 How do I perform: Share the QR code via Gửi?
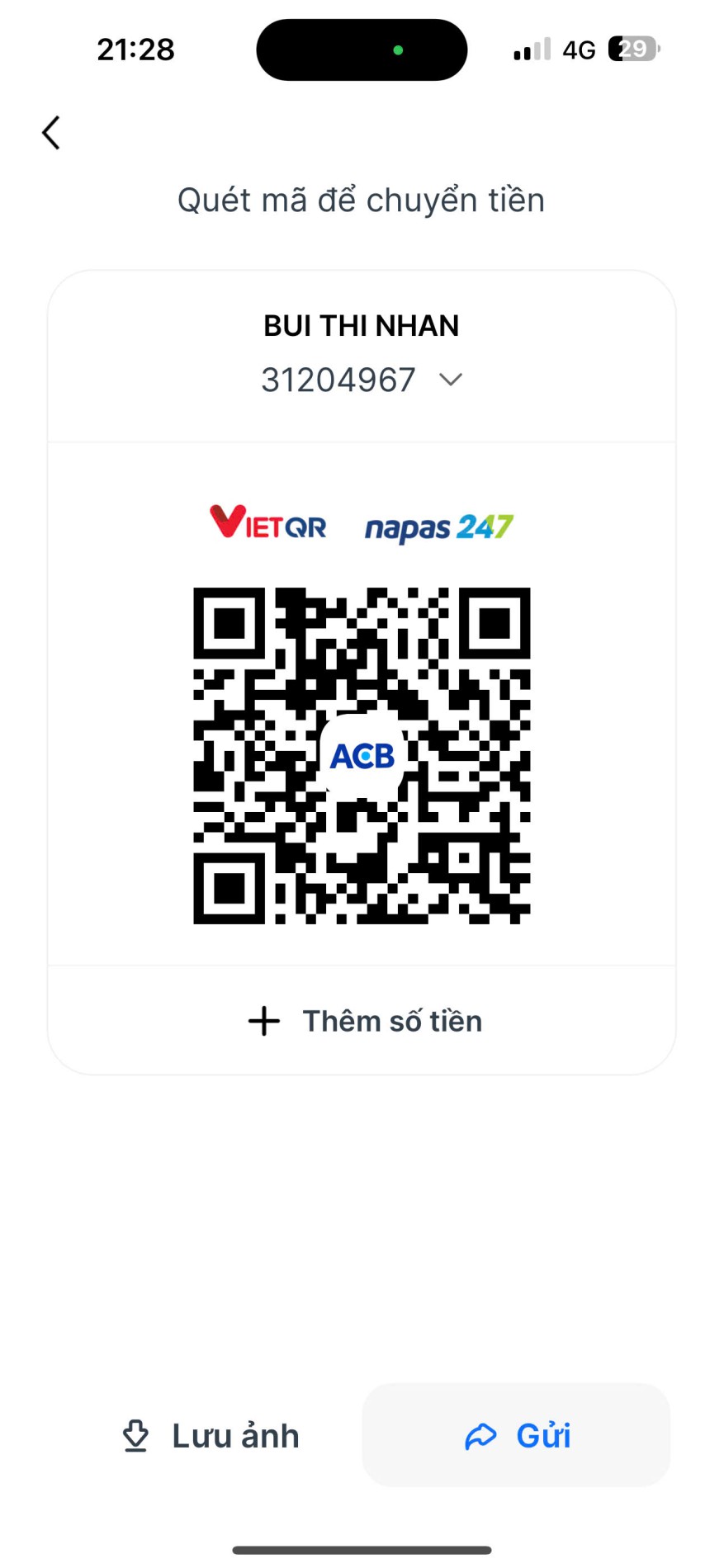tap(517, 1436)
